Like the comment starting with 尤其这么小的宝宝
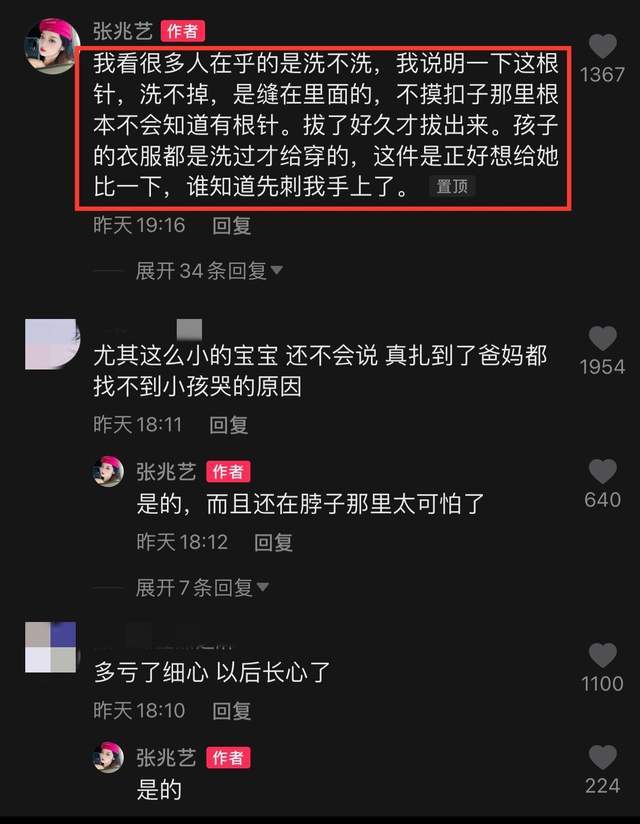This screenshot has width=640, height=824. point(602,338)
